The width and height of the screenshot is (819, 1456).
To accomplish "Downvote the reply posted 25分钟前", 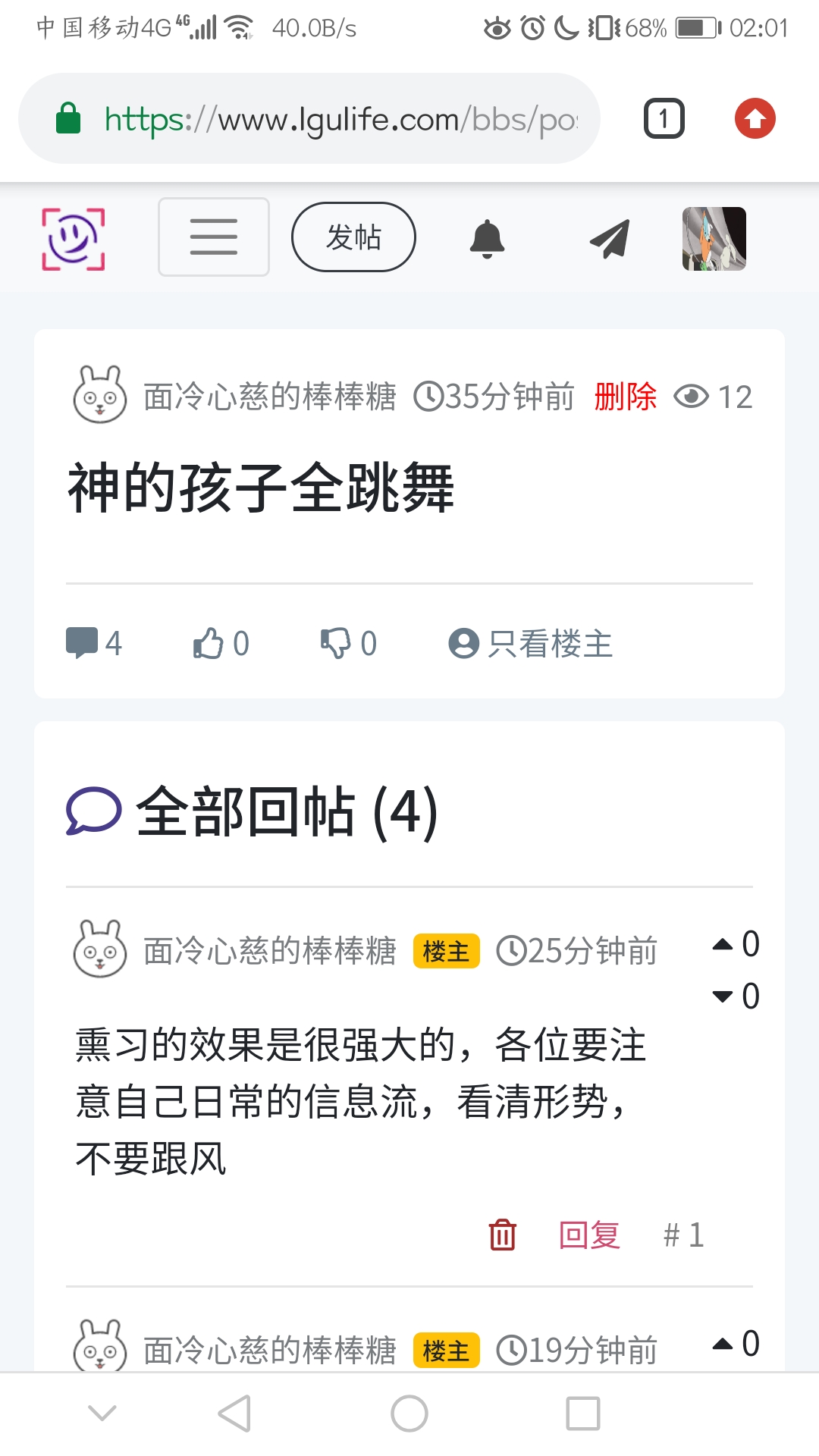I will click(724, 996).
